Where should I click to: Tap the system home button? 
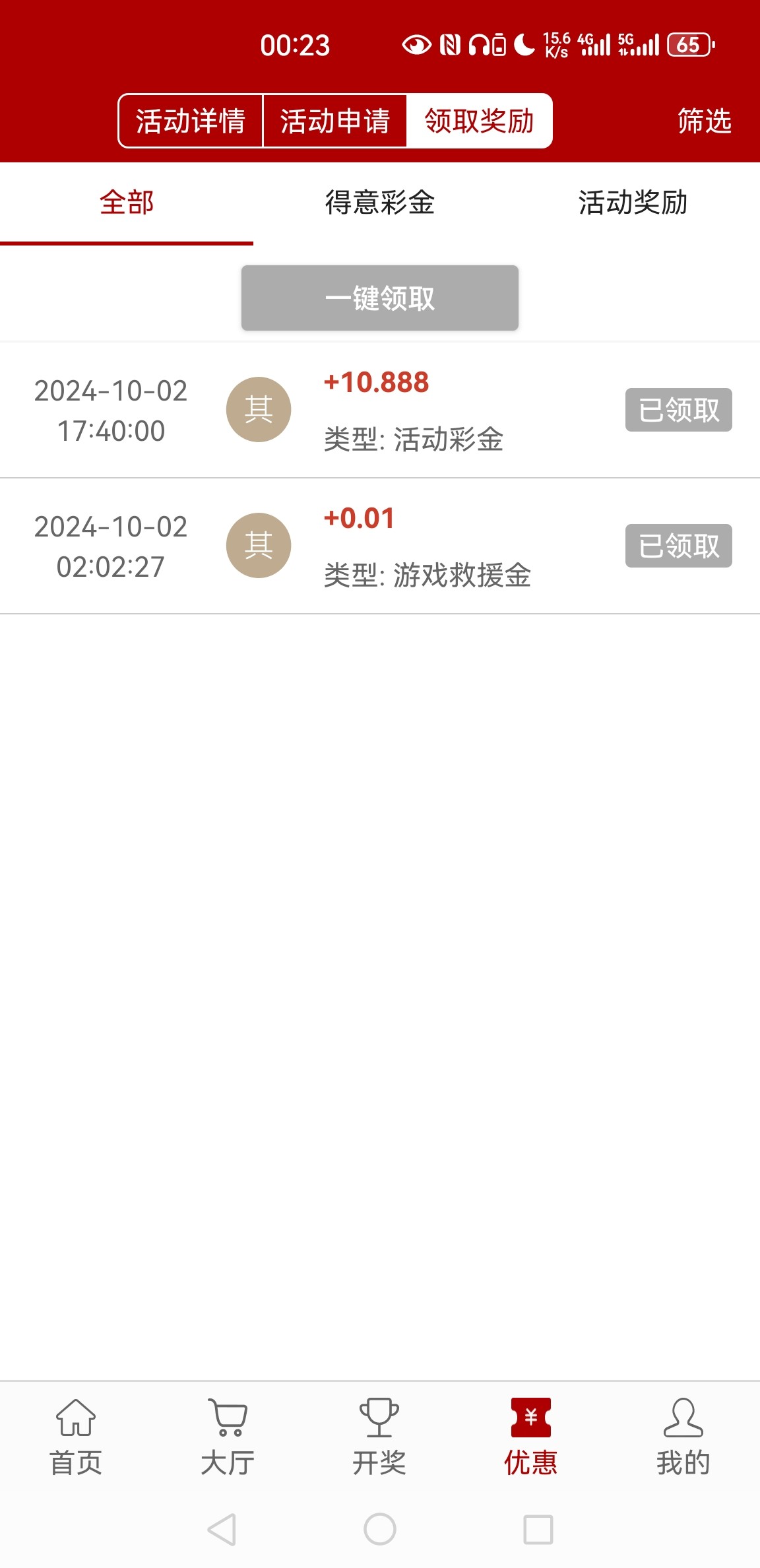[x=380, y=1529]
